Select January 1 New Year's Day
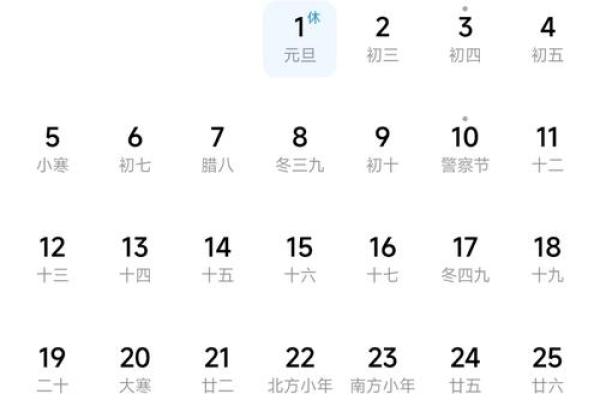 pyautogui.click(x=300, y=38)
